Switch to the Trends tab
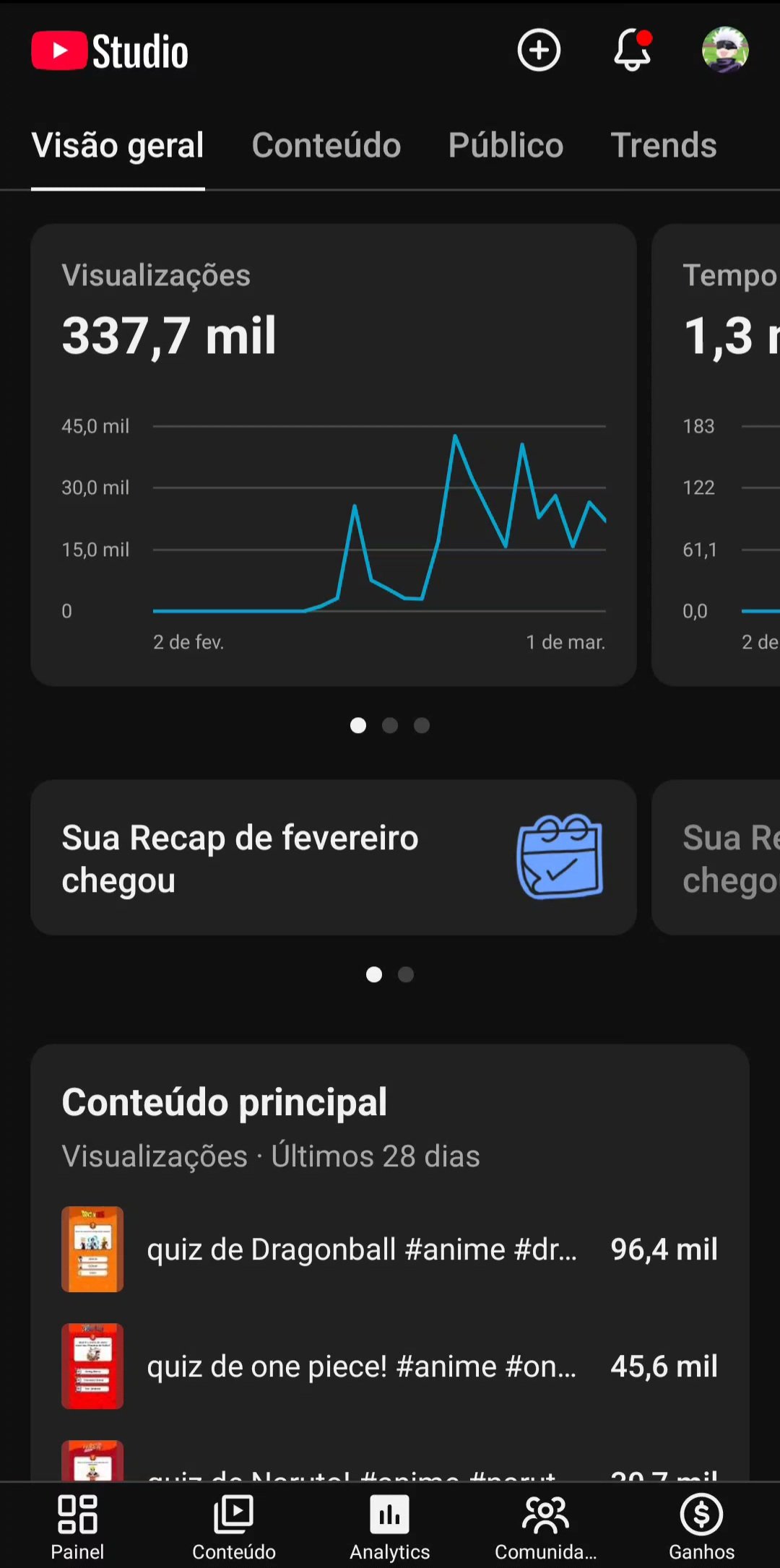The image size is (780, 1568). 664,145
